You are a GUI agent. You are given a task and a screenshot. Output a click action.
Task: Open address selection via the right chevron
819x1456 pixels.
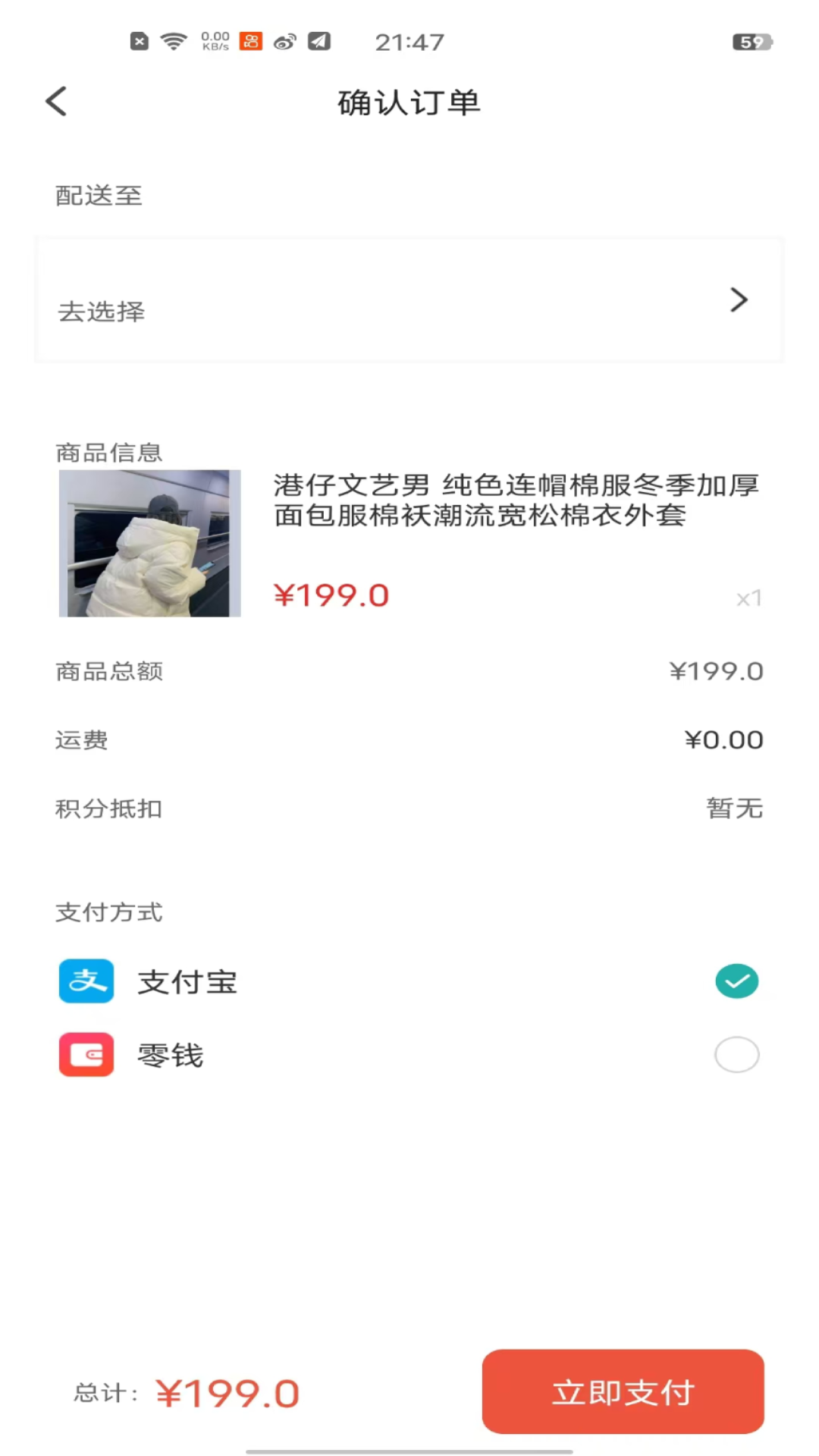pos(739,300)
